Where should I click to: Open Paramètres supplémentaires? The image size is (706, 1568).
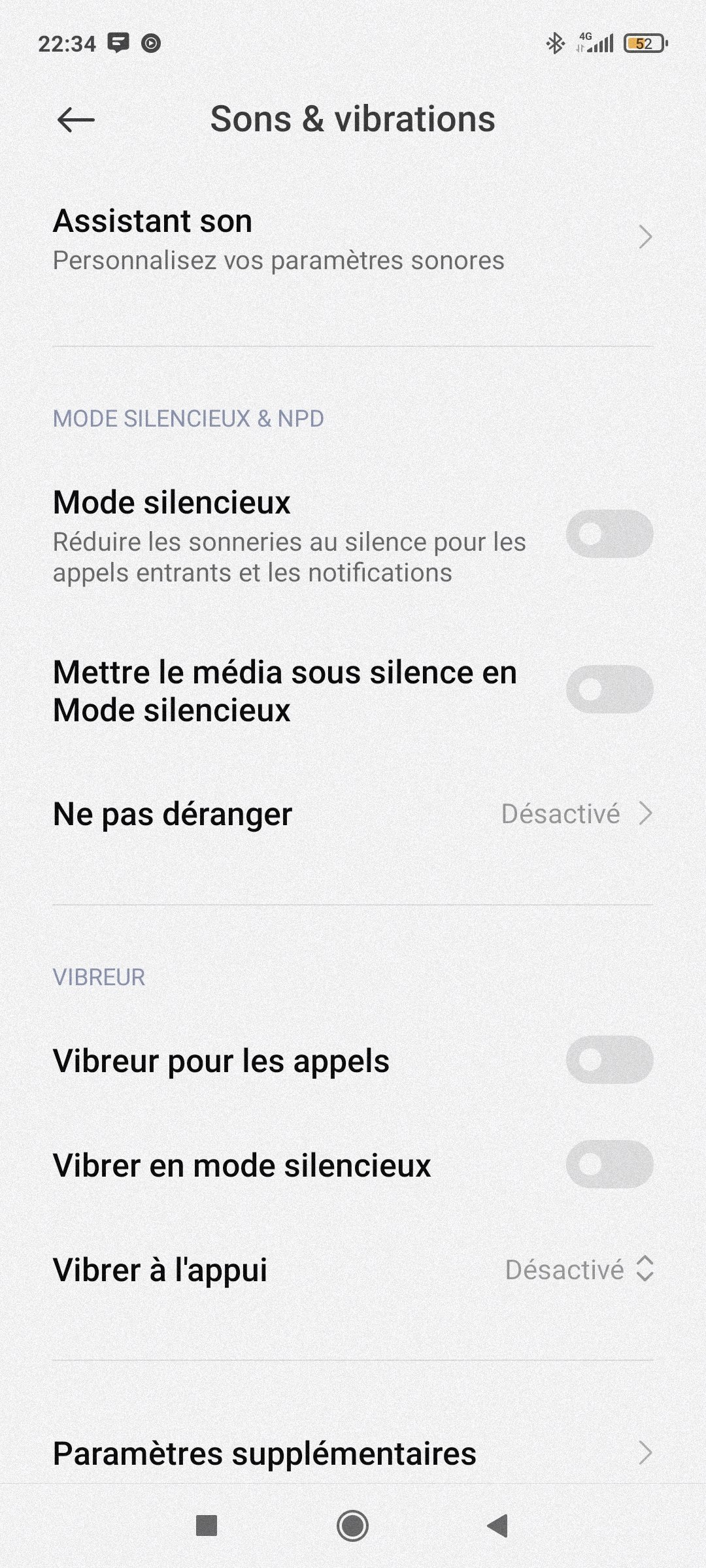[x=353, y=1454]
